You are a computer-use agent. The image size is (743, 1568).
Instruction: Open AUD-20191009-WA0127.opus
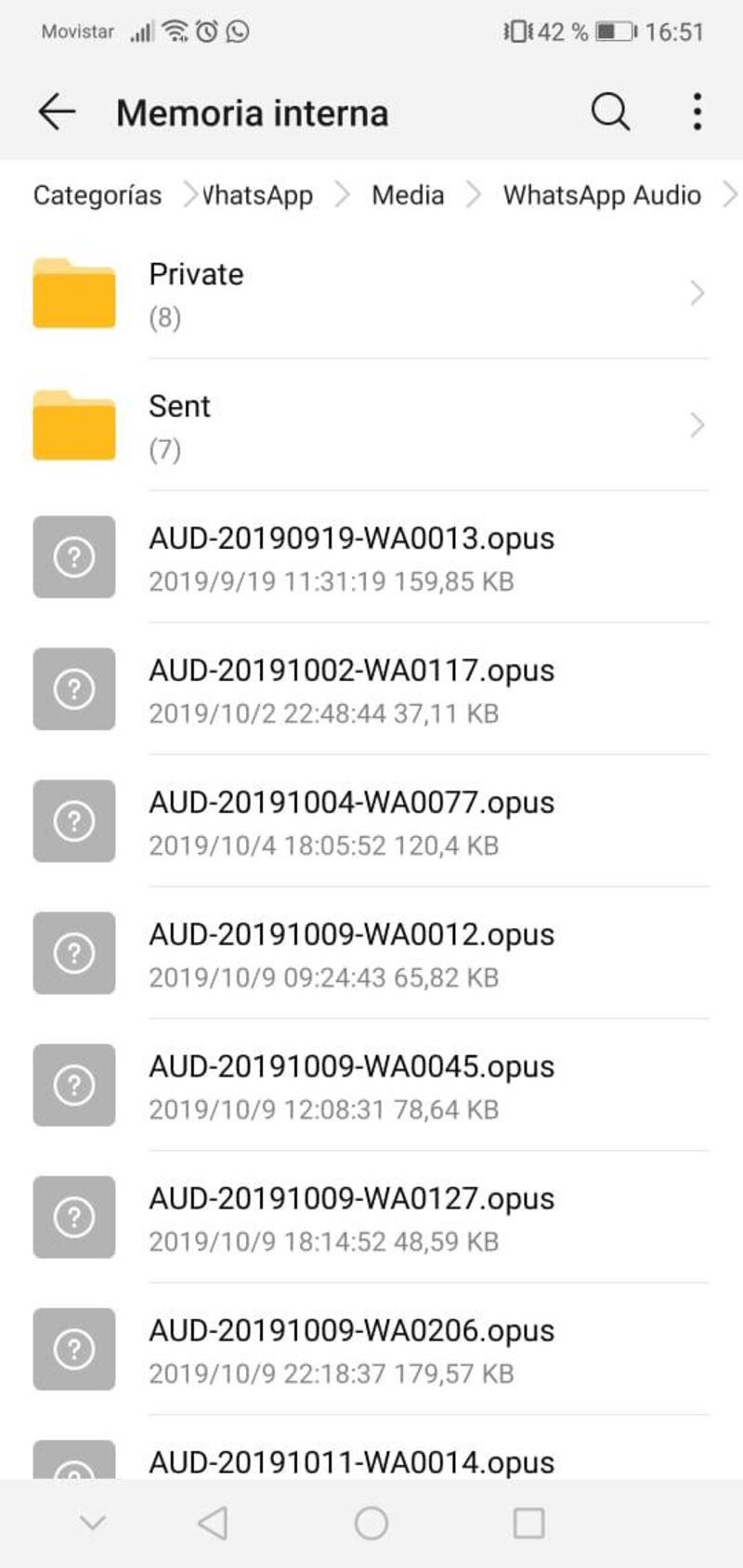point(371,1217)
